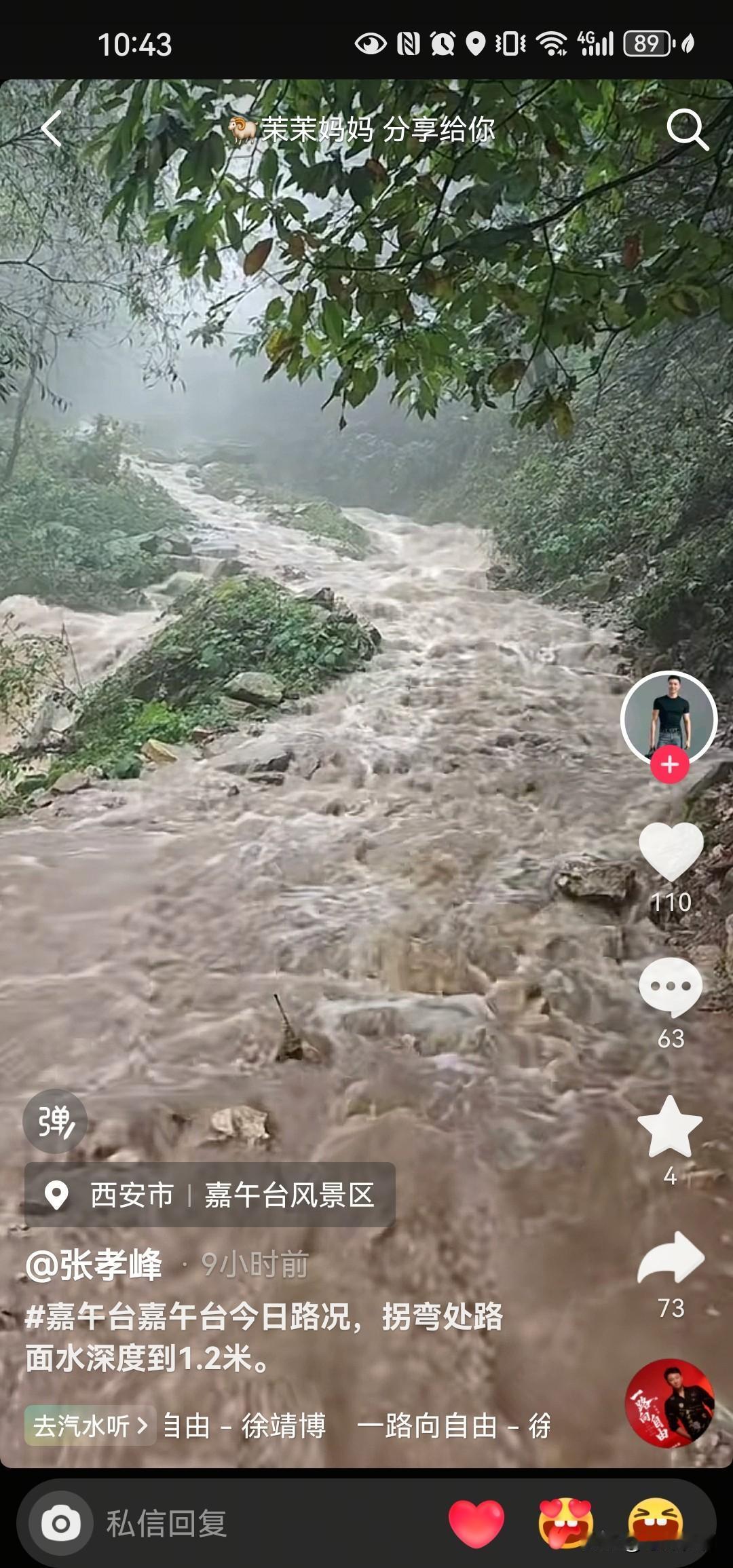Favorite the video with star icon
Screen dimensions: 733x1568
click(x=671, y=1127)
